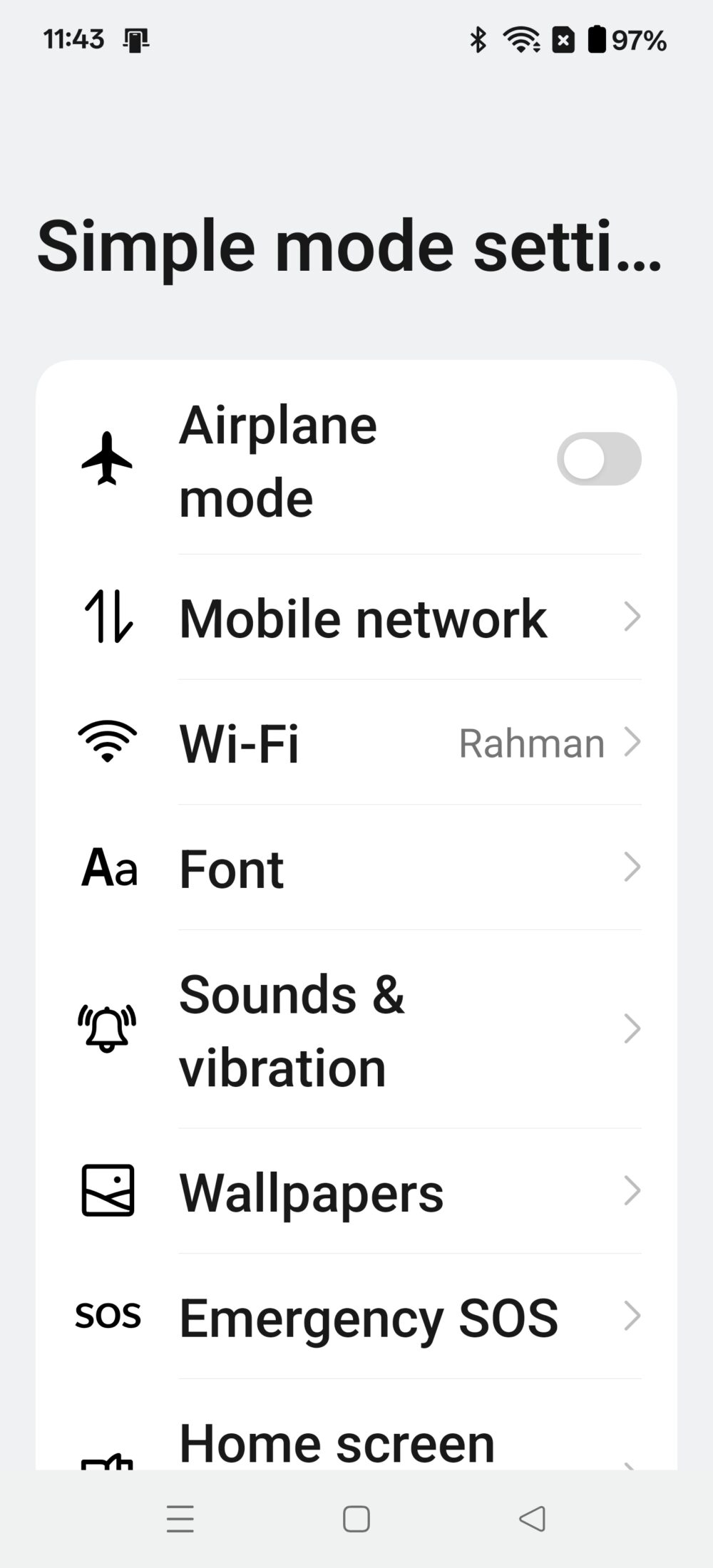Tap the Rahman Wi-Fi network label
Screen dimensions: 713x1568
tap(533, 743)
